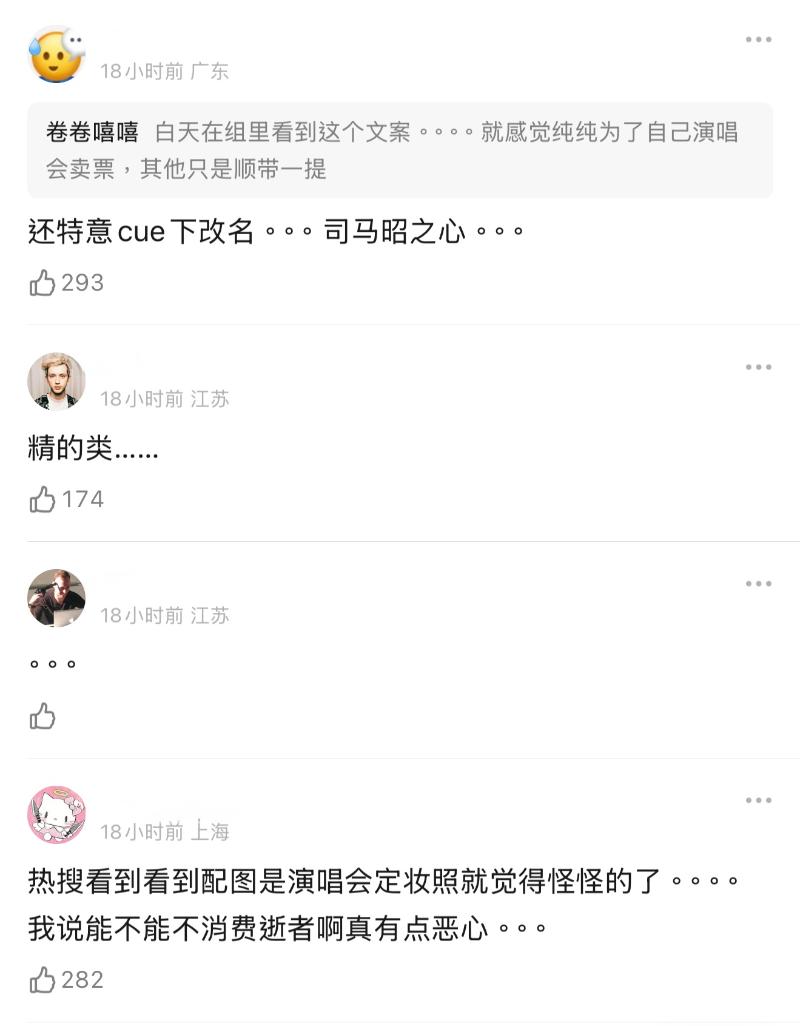
Task: Open overflow menu on the 。。。 comment
Action: click(x=758, y=583)
